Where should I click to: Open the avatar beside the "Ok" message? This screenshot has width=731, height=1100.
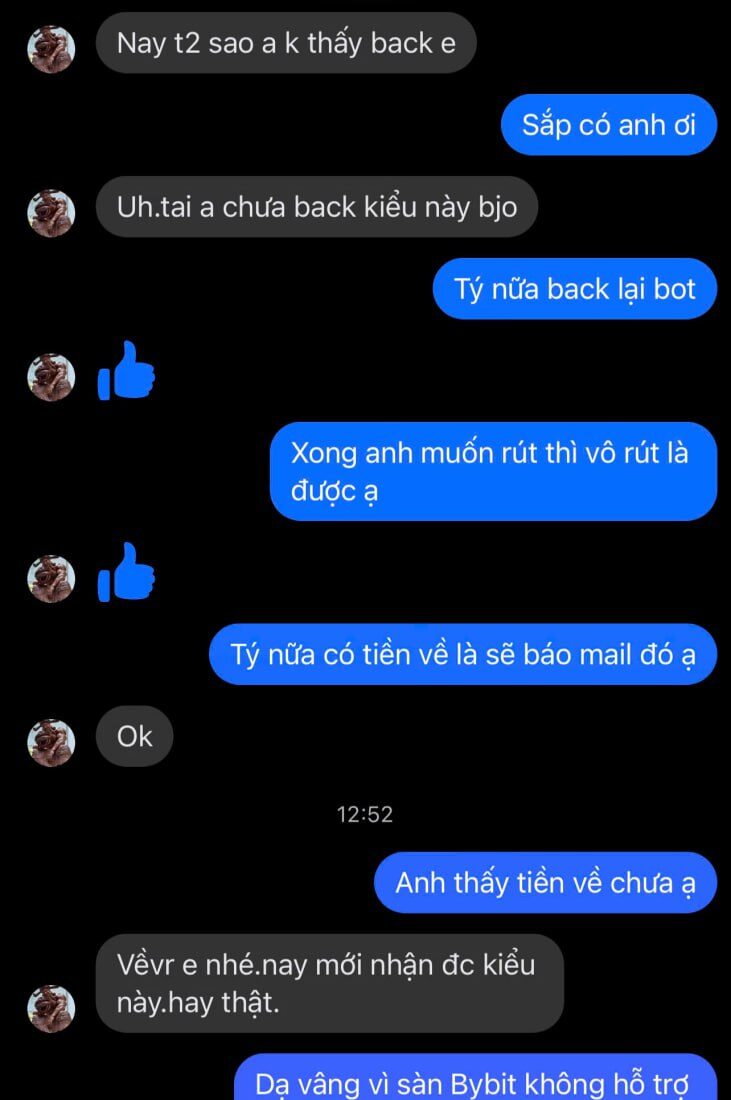51,742
